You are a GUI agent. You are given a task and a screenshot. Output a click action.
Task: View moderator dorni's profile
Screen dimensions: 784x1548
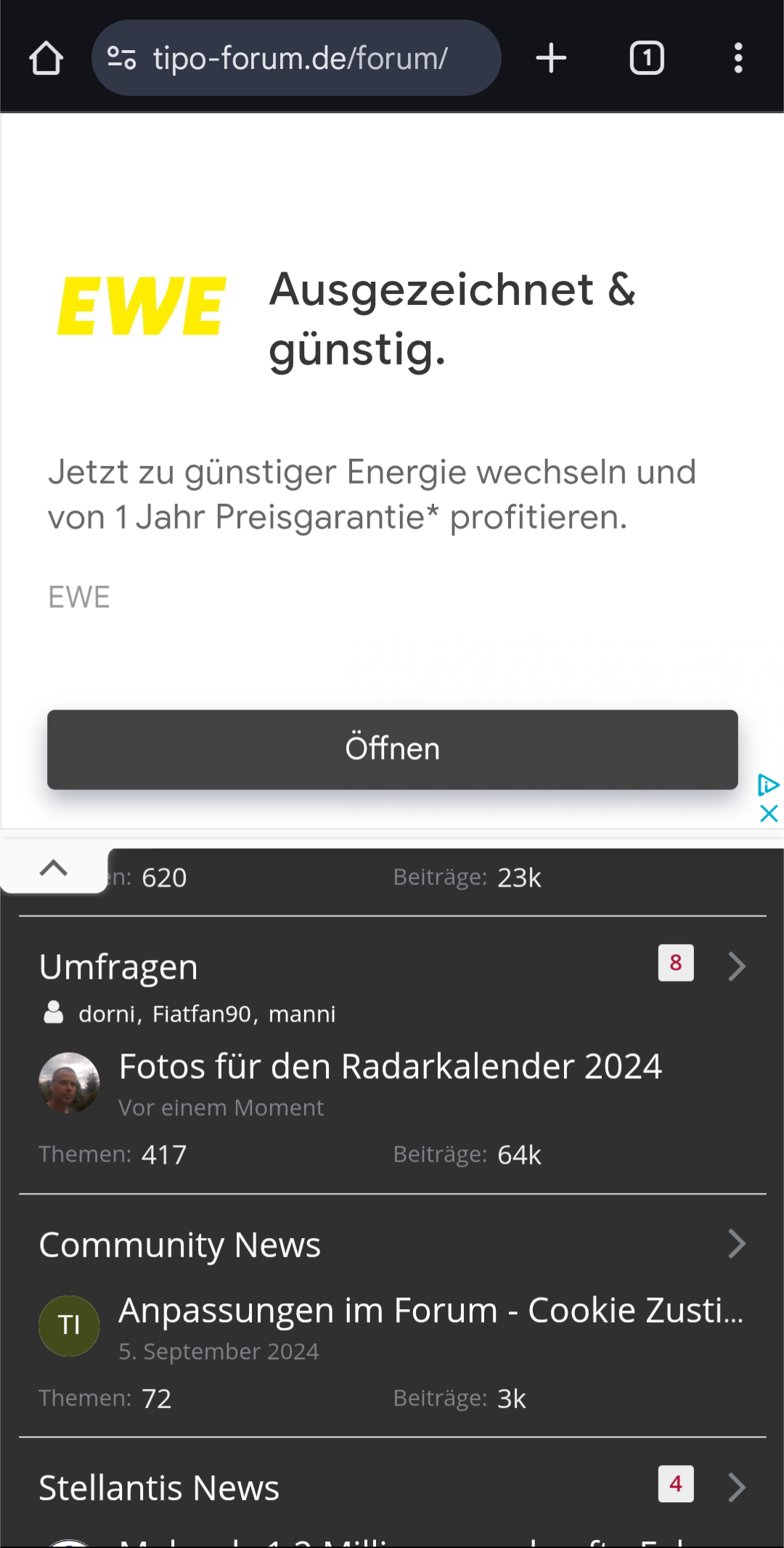pyautogui.click(x=107, y=1014)
